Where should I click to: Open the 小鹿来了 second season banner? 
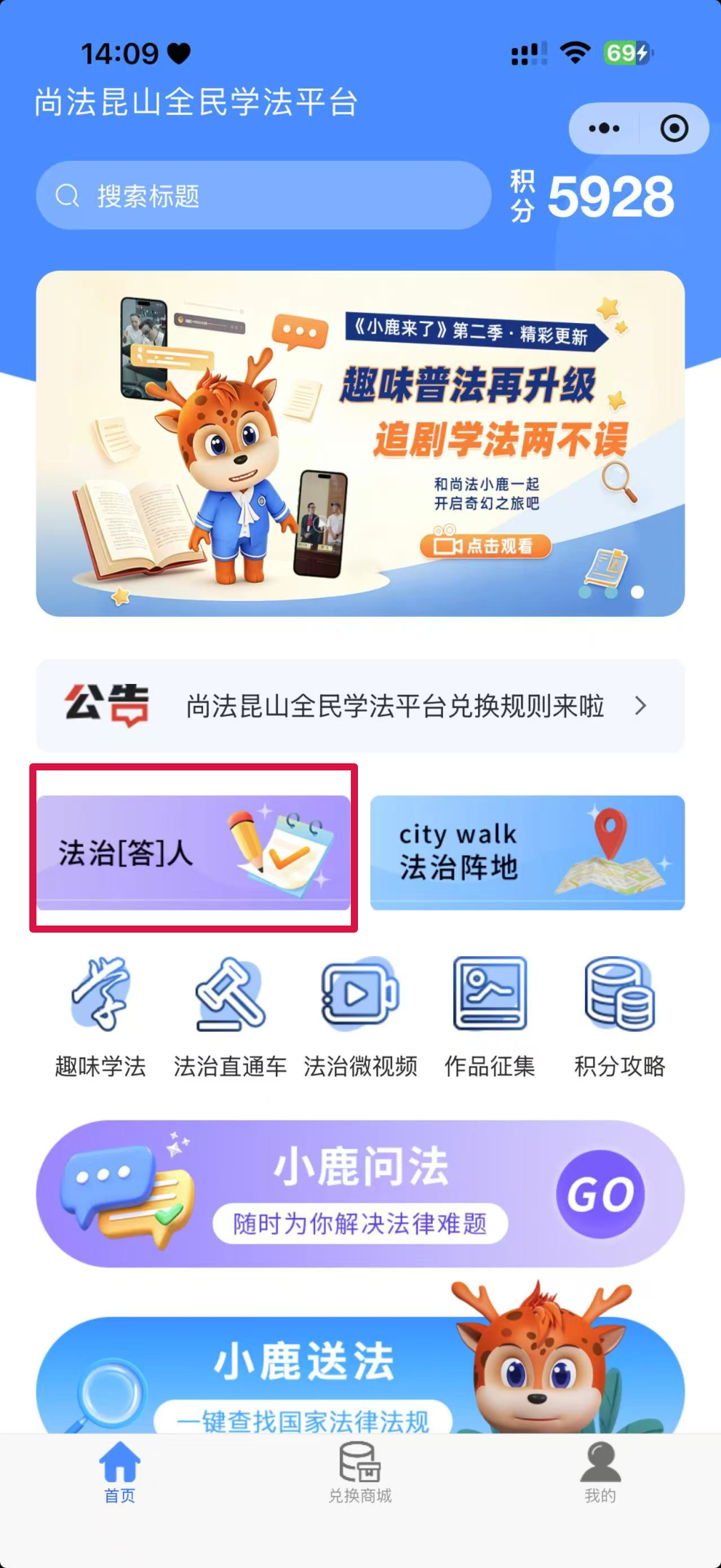pos(360,443)
